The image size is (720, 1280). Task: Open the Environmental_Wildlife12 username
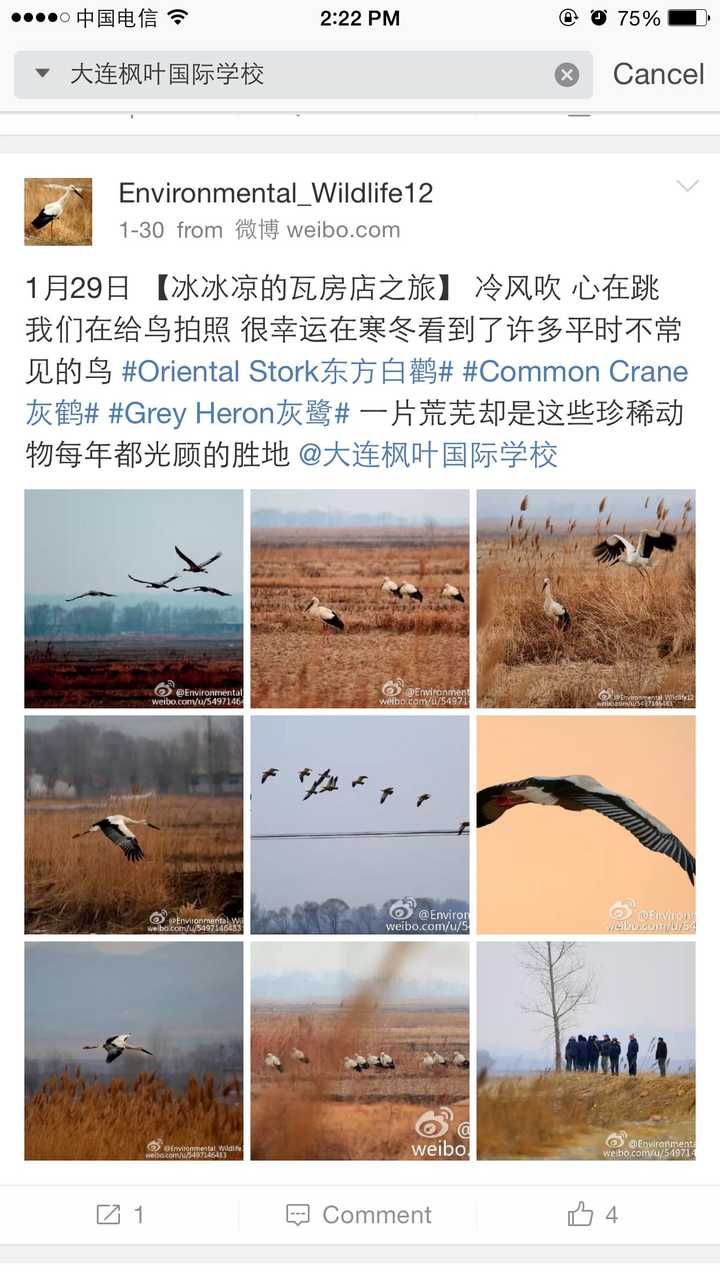[276, 193]
